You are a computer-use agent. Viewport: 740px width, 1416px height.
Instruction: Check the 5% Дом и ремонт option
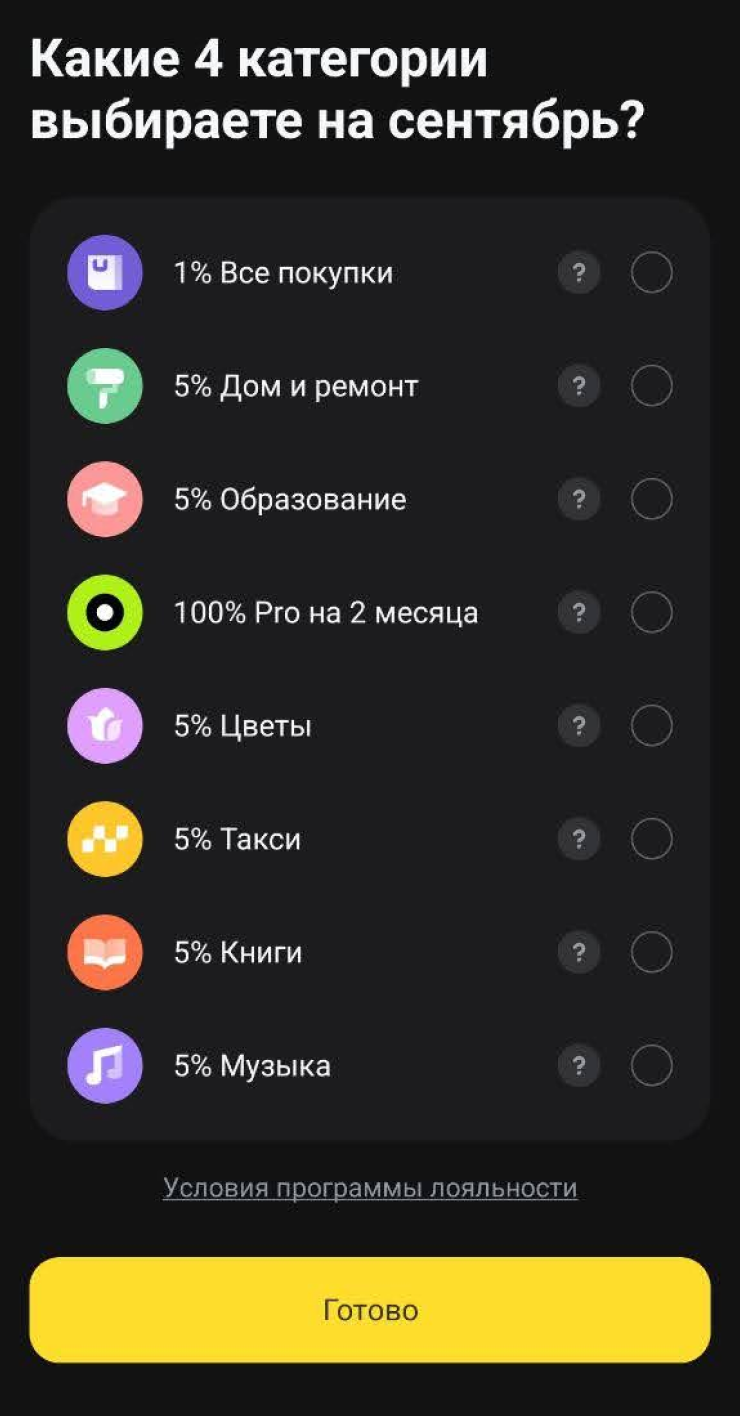[651, 386]
